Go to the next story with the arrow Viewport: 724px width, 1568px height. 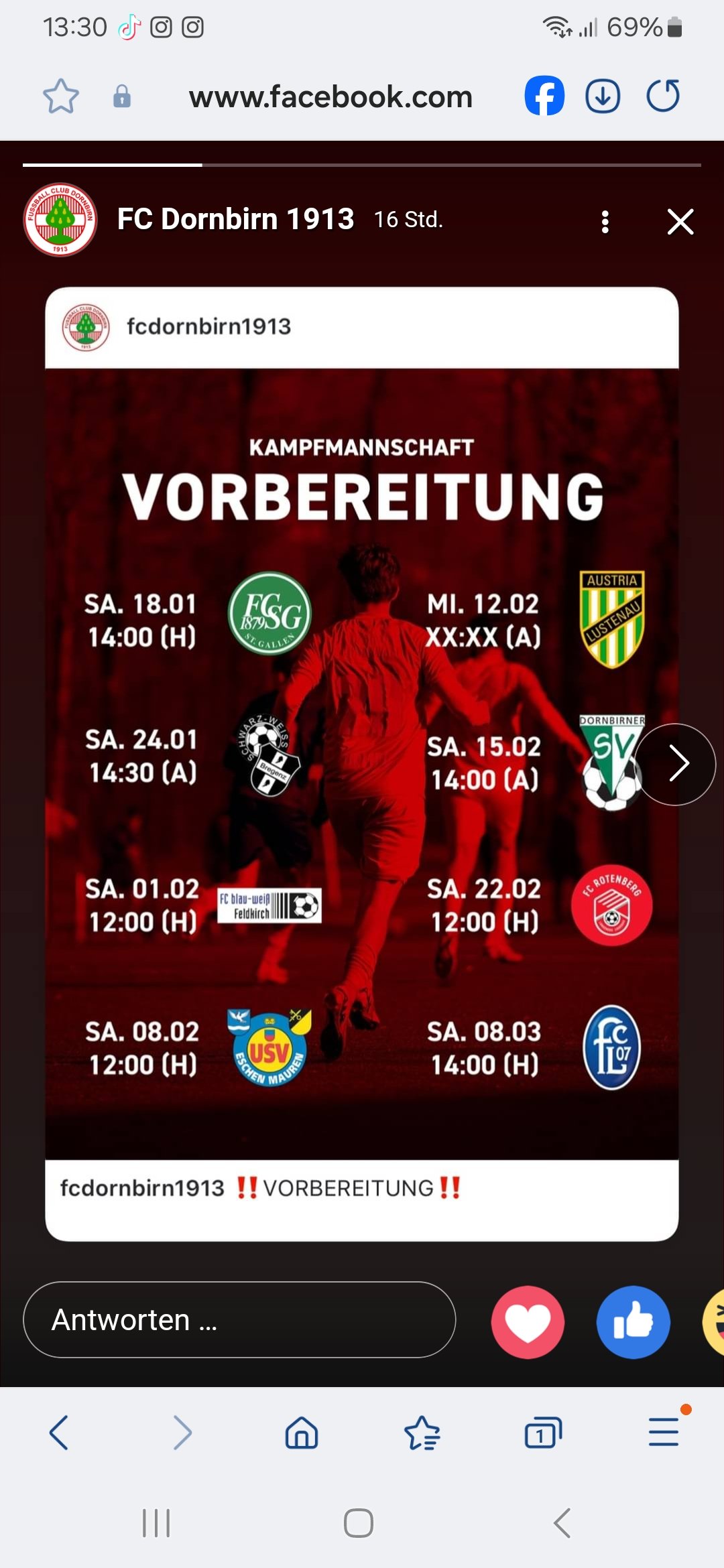tap(676, 764)
